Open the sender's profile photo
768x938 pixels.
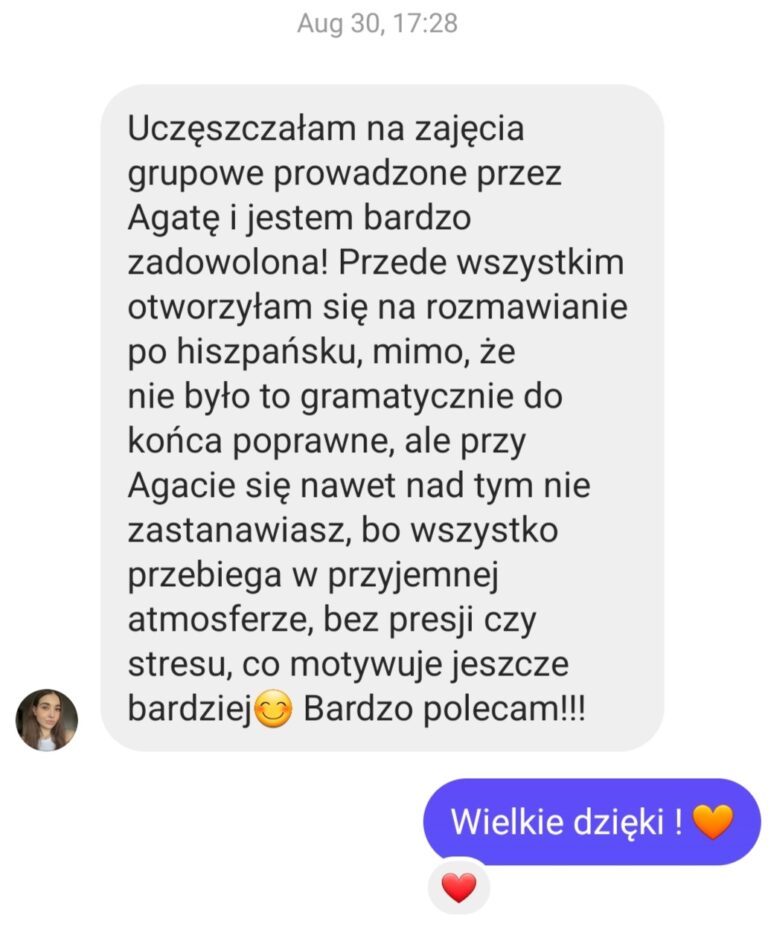point(46,719)
